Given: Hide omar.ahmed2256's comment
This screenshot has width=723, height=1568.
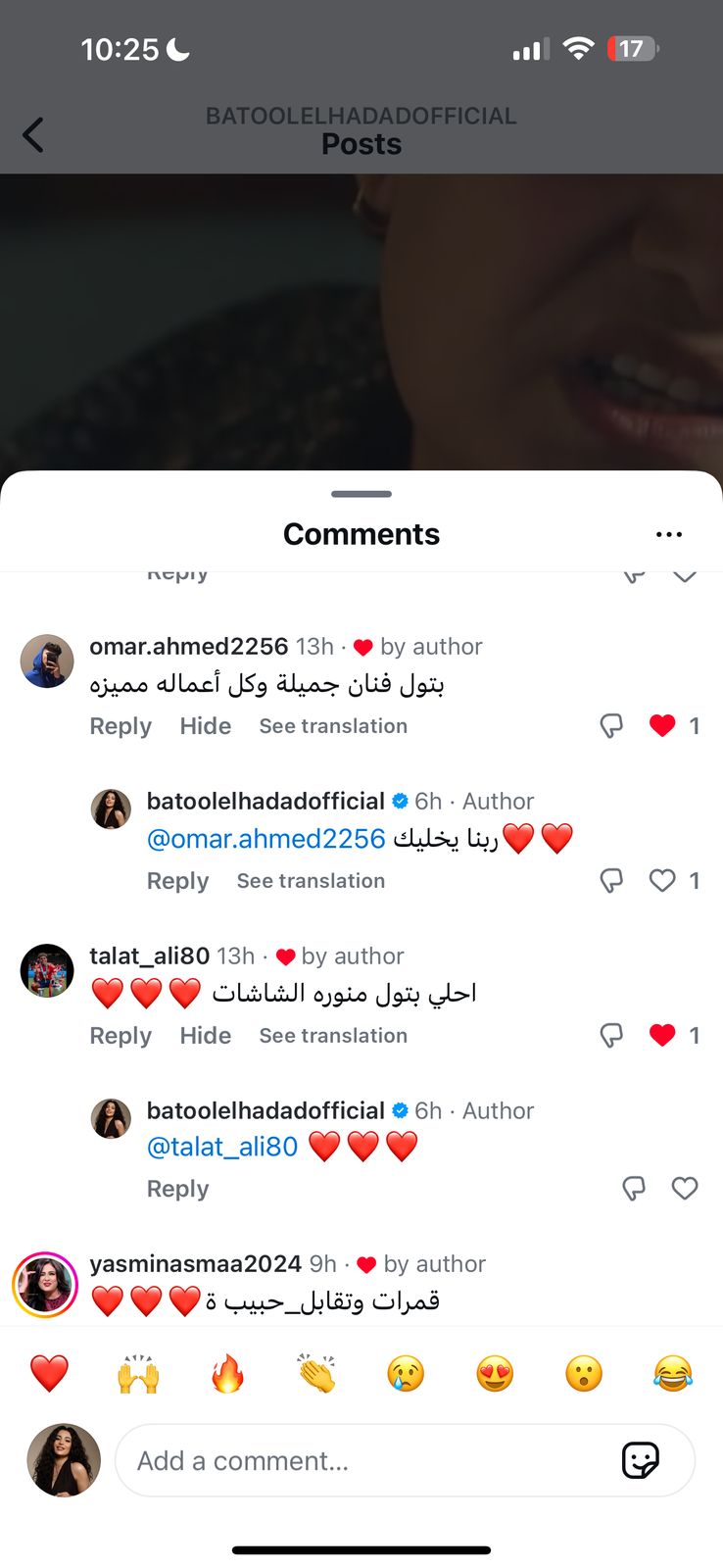Looking at the screenshot, I should 205,726.
